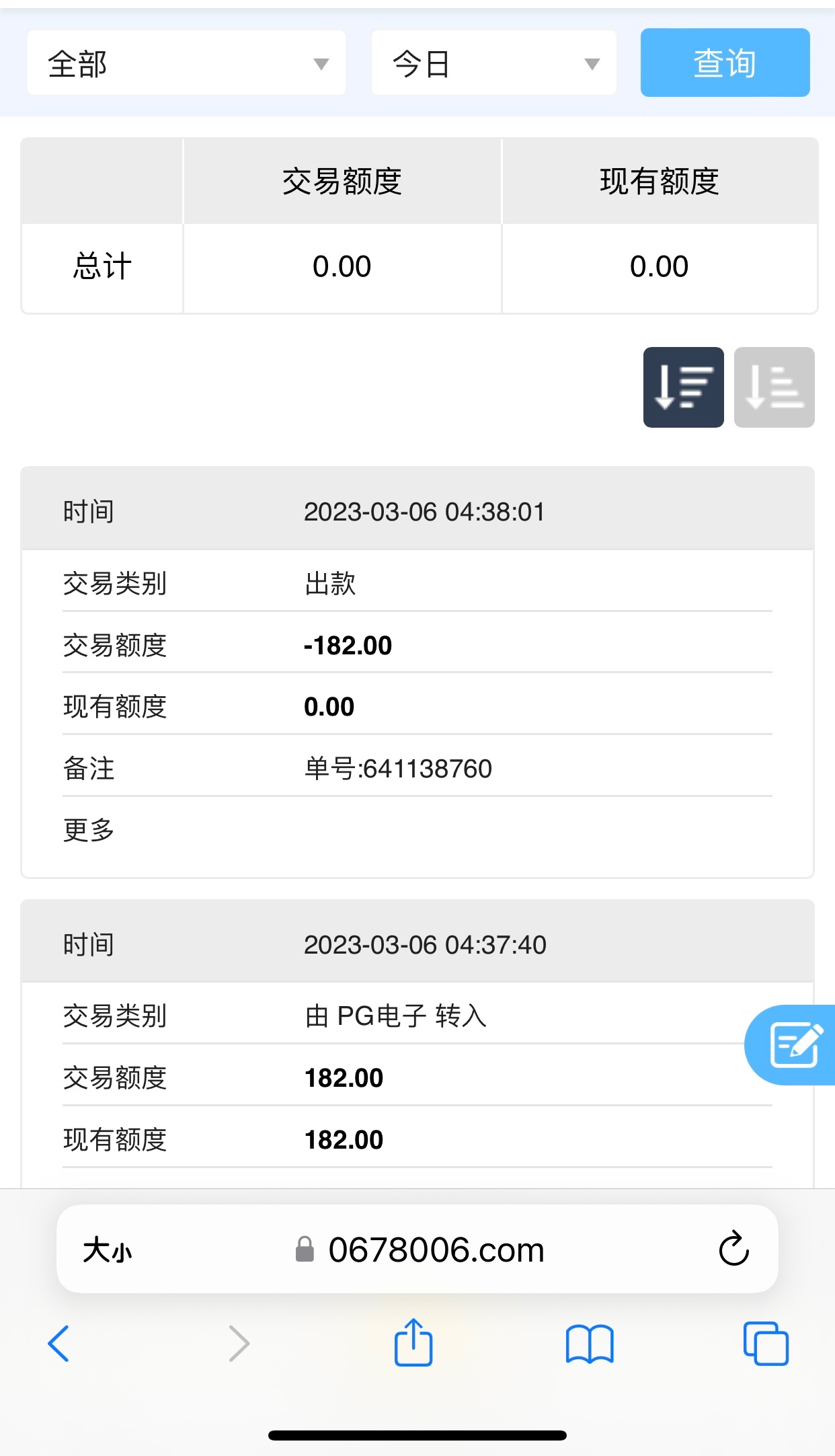Sort records in descending order
Viewport: 835px width, 1456px height.
683,387
